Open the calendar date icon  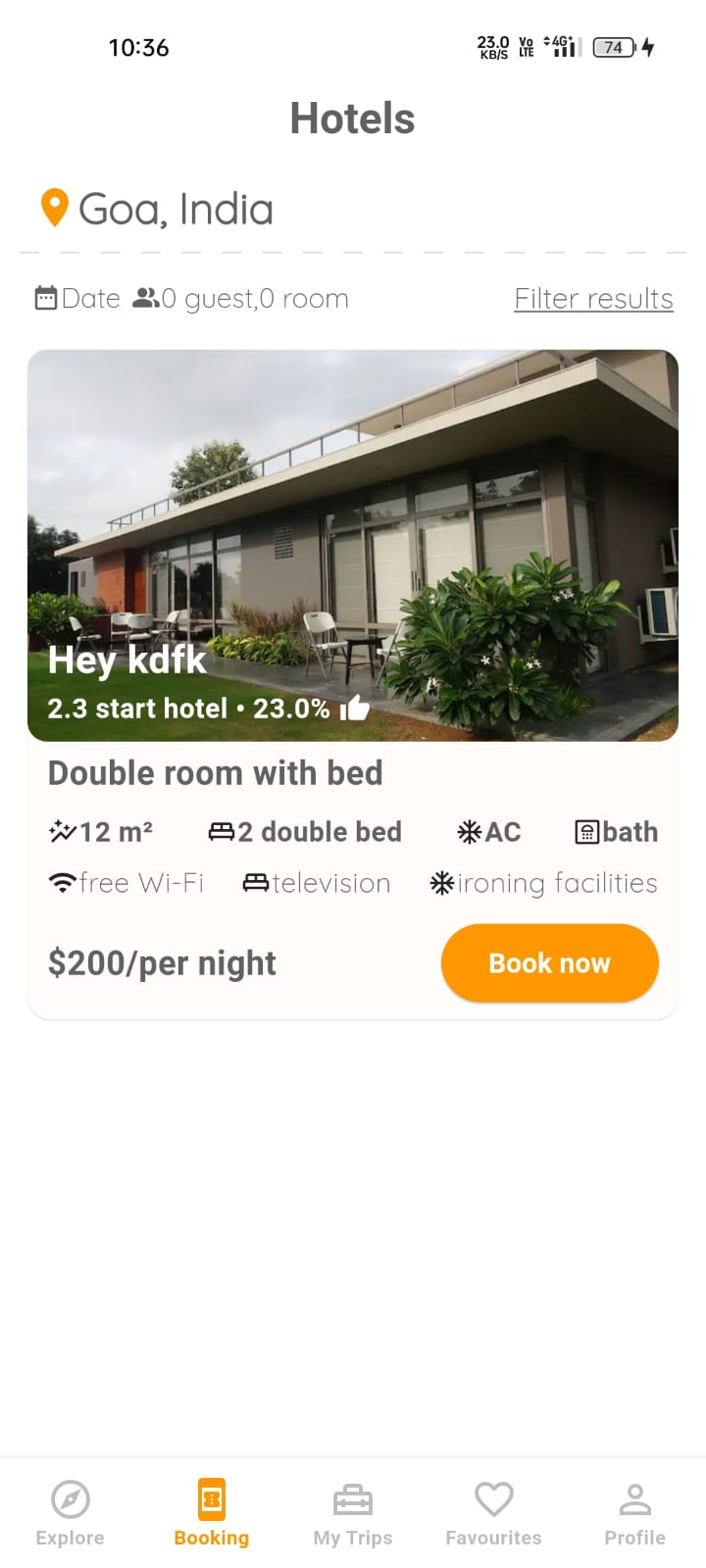(x=43, y=298)
